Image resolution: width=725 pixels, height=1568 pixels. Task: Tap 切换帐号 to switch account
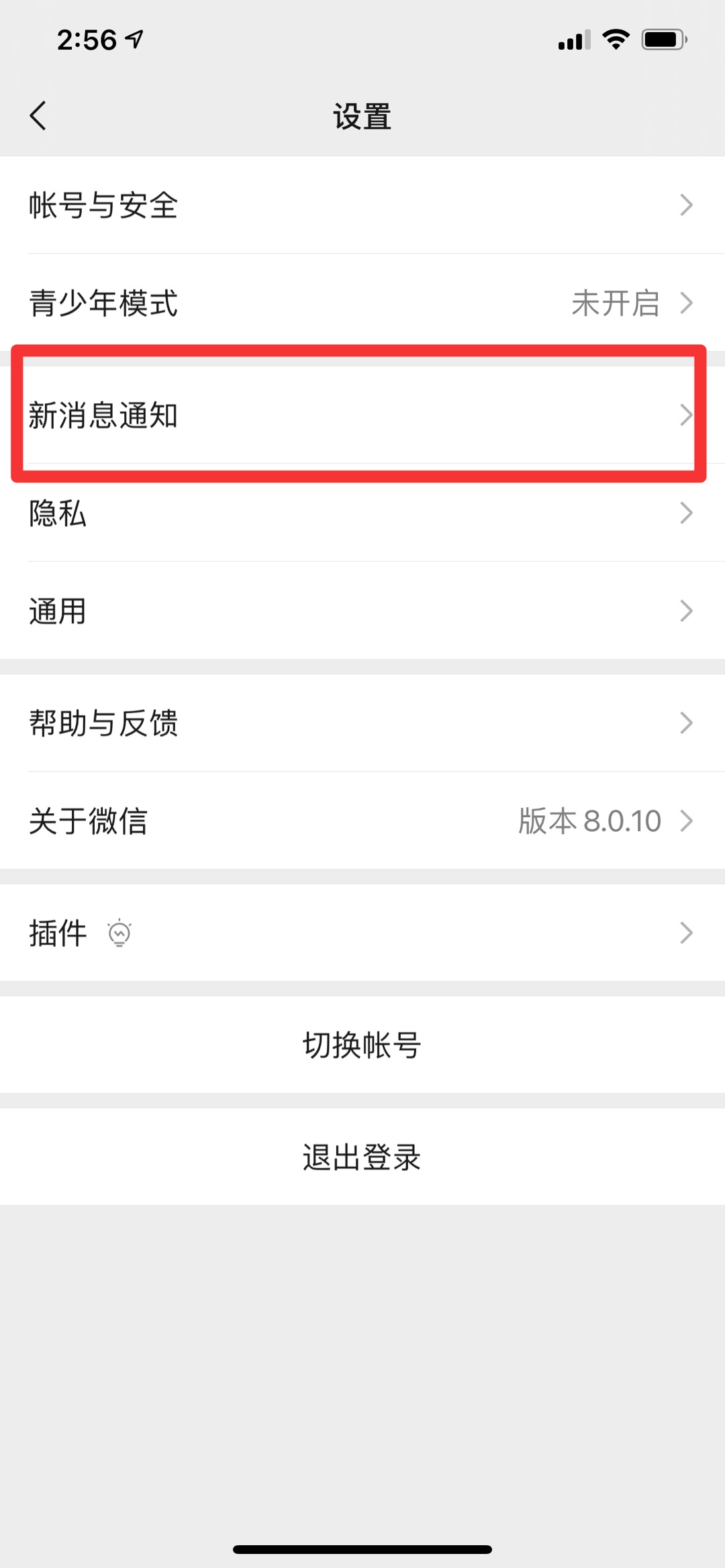tap(362, 1045)
